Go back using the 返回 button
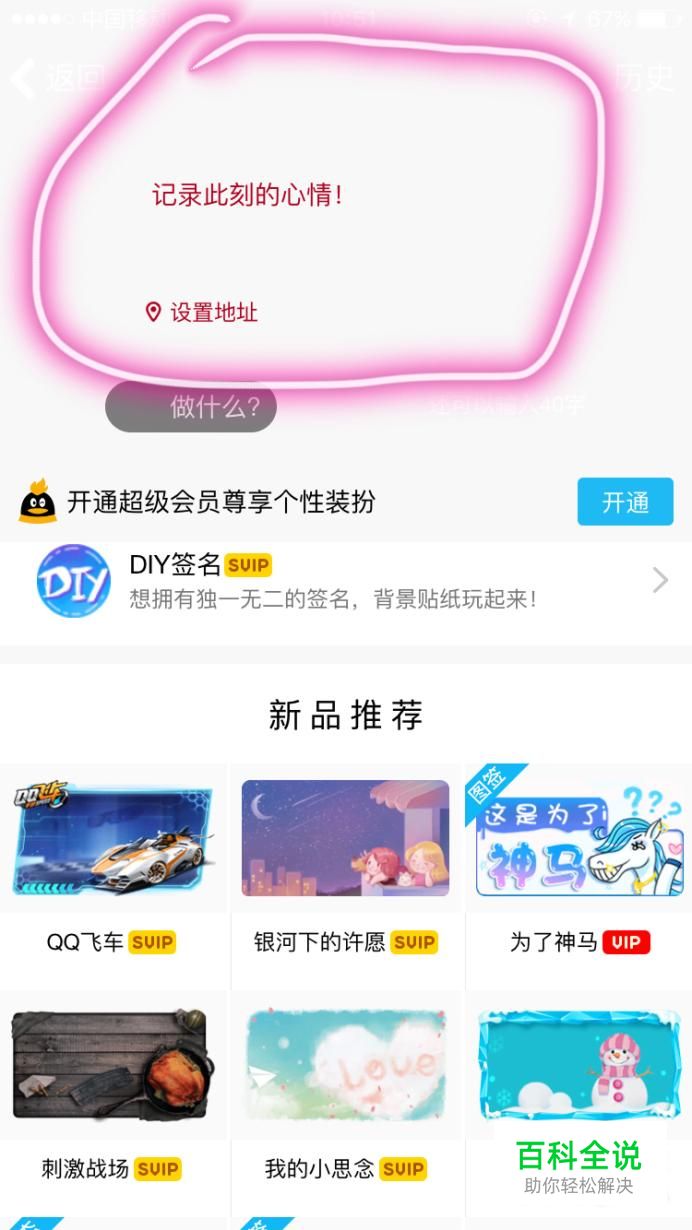This screenshot has width=692, height=1230. [x=58, y=77]
